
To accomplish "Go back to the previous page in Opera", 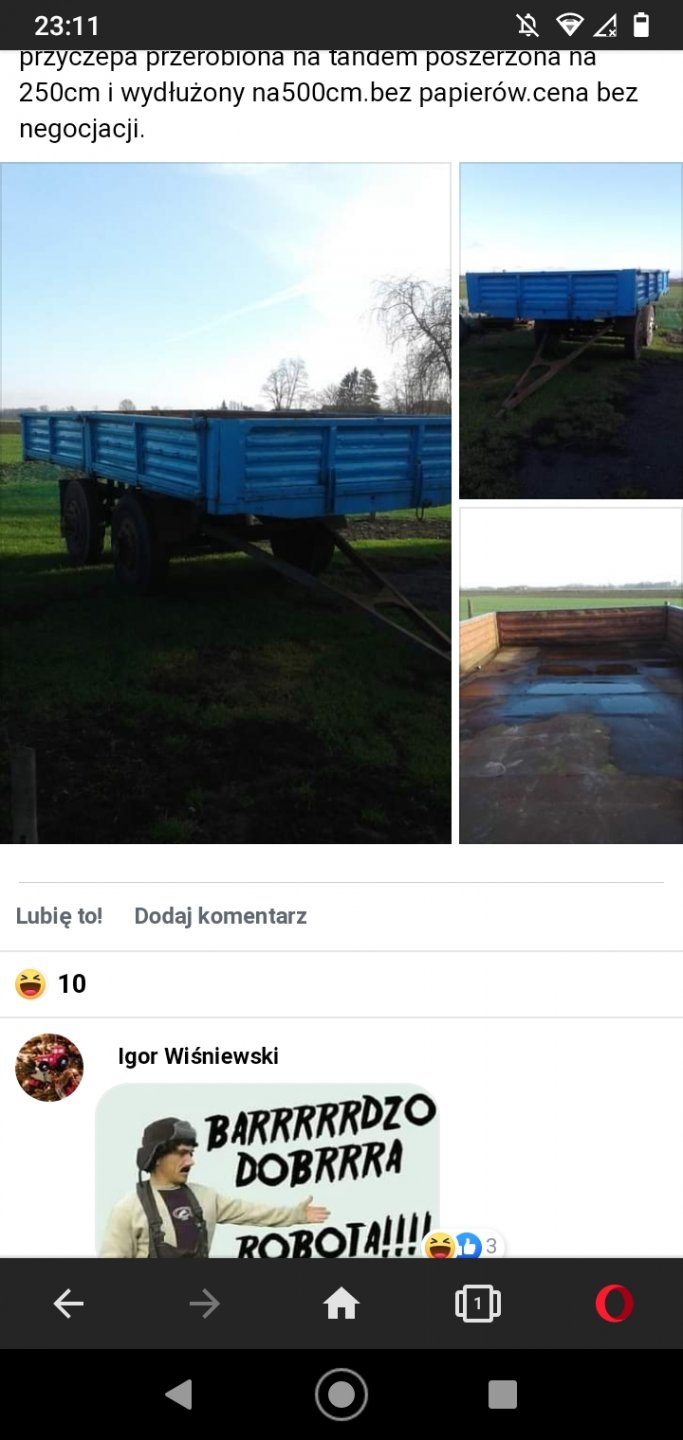I will coord(68,1304).
